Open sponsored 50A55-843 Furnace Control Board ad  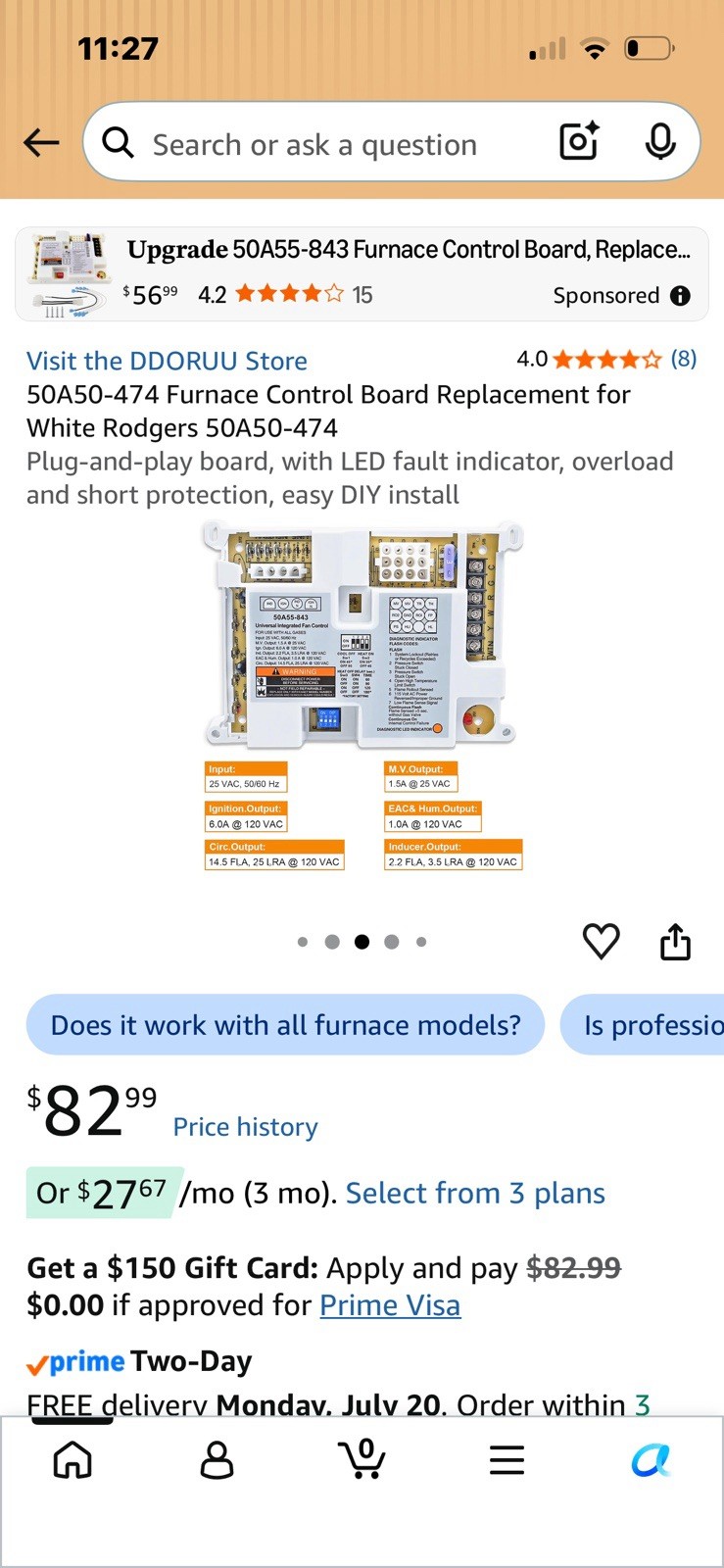click(x=362, y=273)
